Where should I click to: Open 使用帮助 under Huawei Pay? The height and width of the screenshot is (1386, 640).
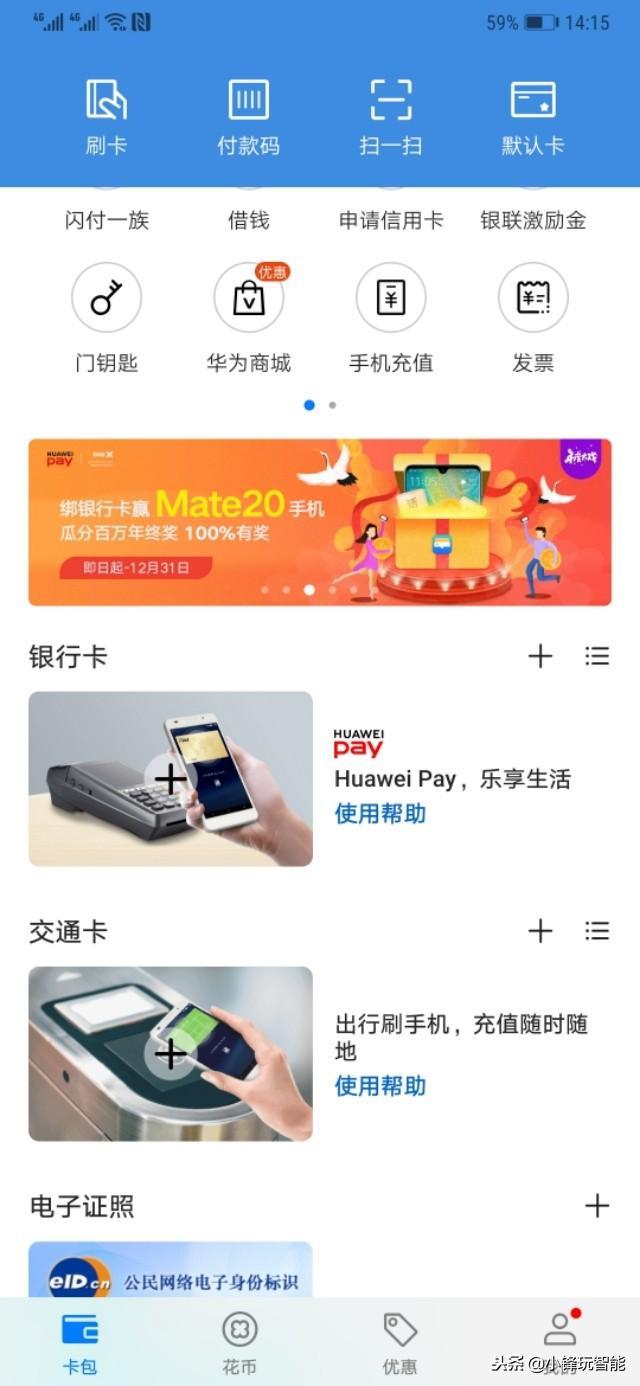pyautogui.click(x=380, y=814)
